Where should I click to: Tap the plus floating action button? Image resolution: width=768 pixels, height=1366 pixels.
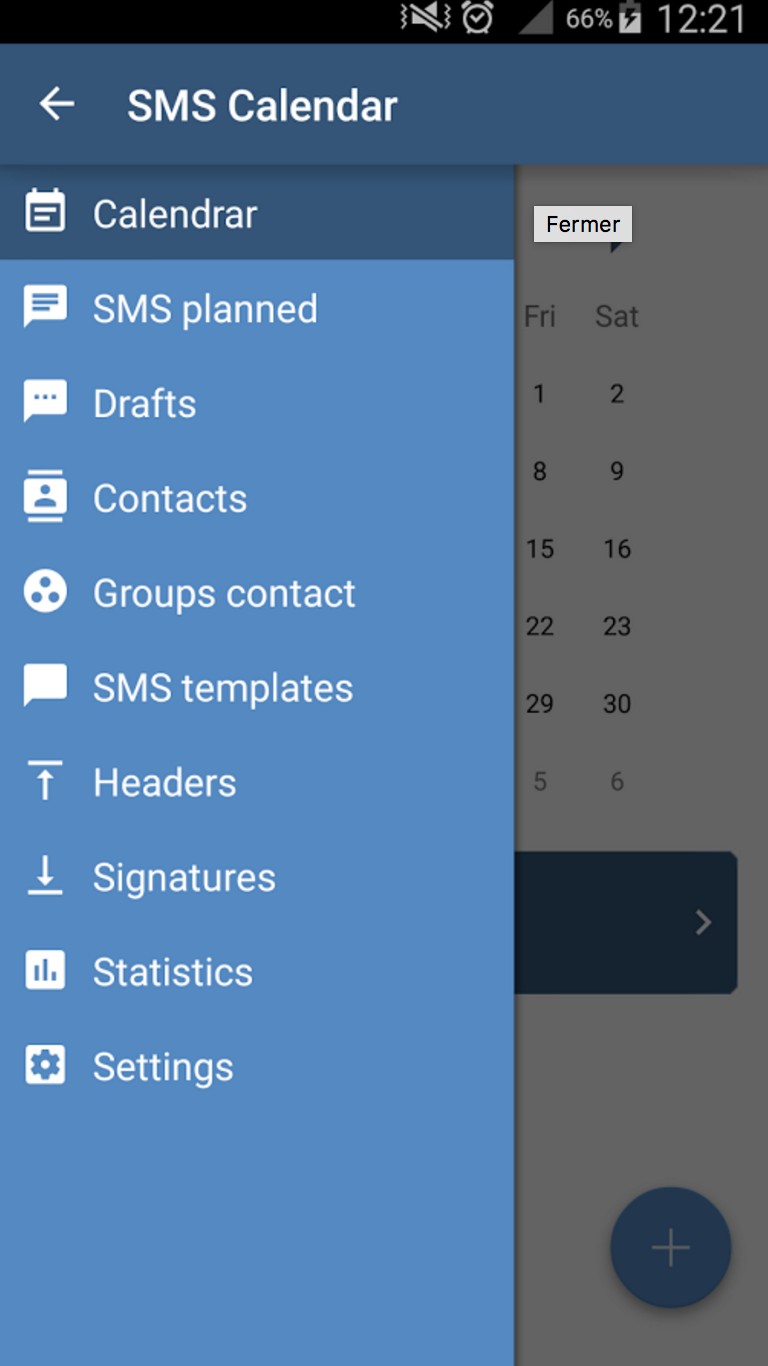coord(670,1247)
